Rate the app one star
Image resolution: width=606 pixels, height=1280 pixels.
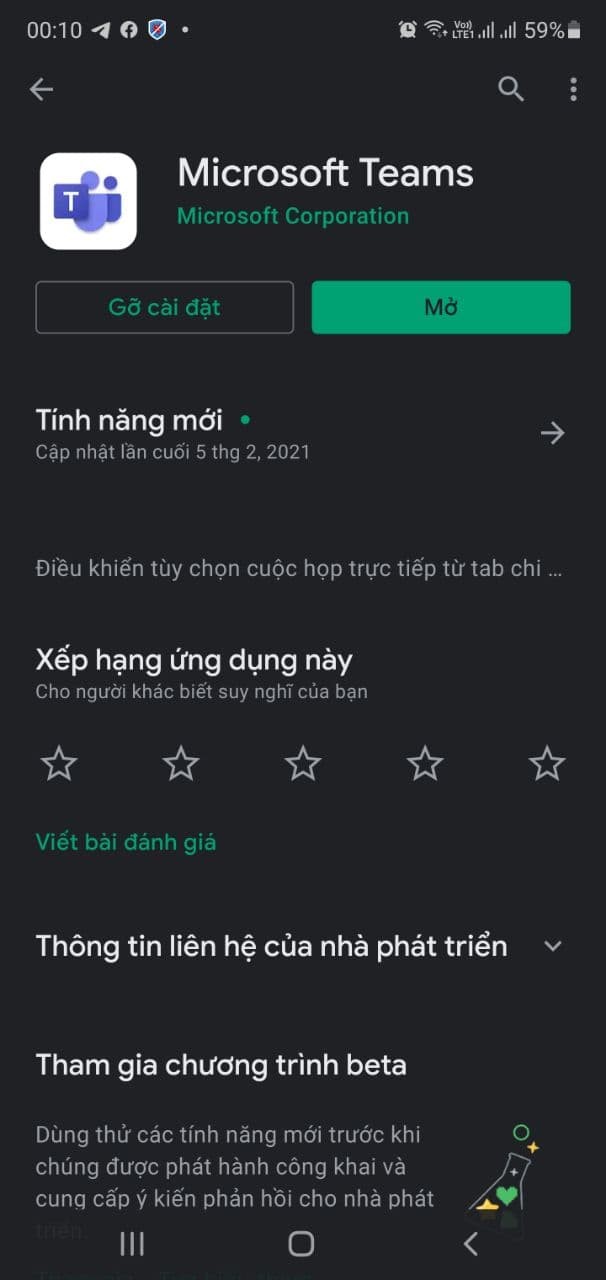point(59,765)
